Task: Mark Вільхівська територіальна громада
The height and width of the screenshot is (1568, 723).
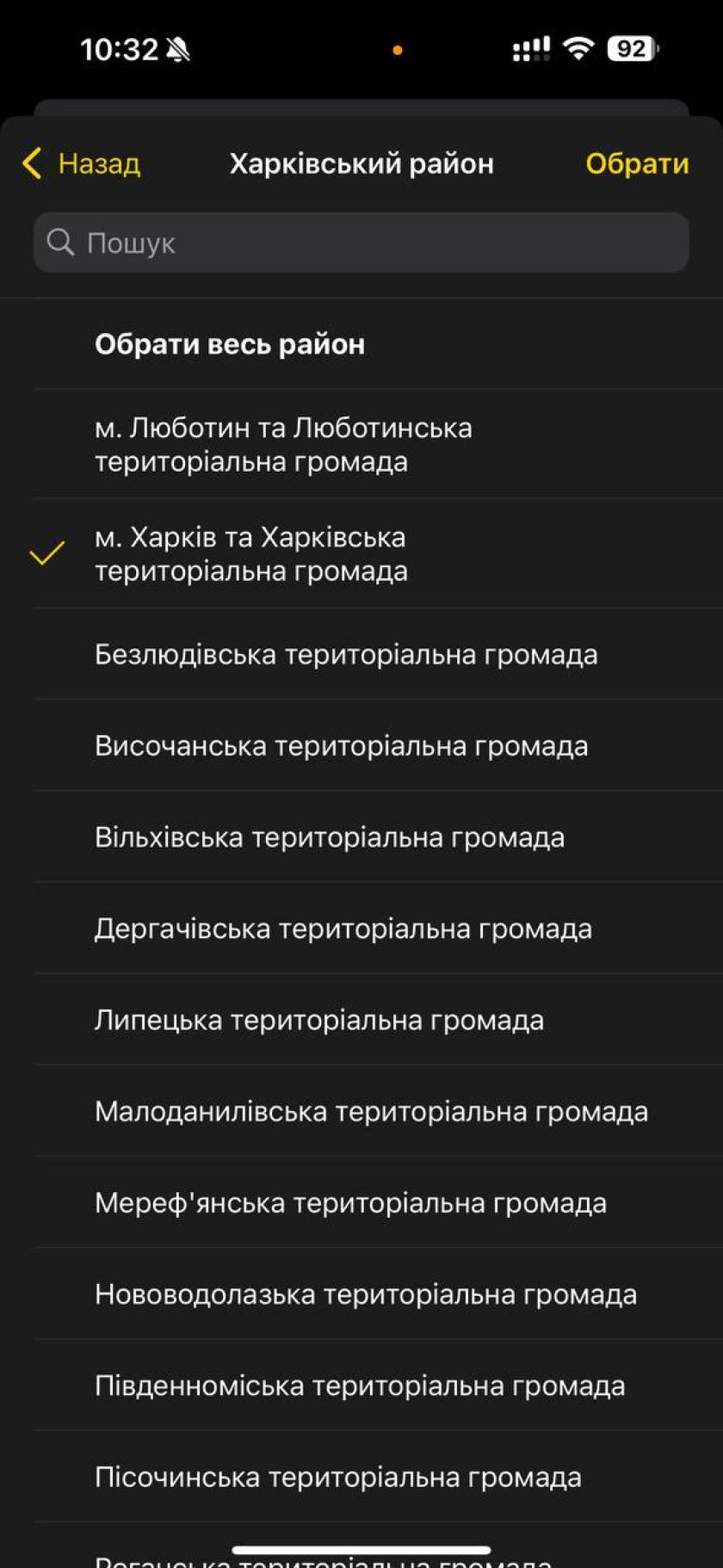Action: point(330,837)
